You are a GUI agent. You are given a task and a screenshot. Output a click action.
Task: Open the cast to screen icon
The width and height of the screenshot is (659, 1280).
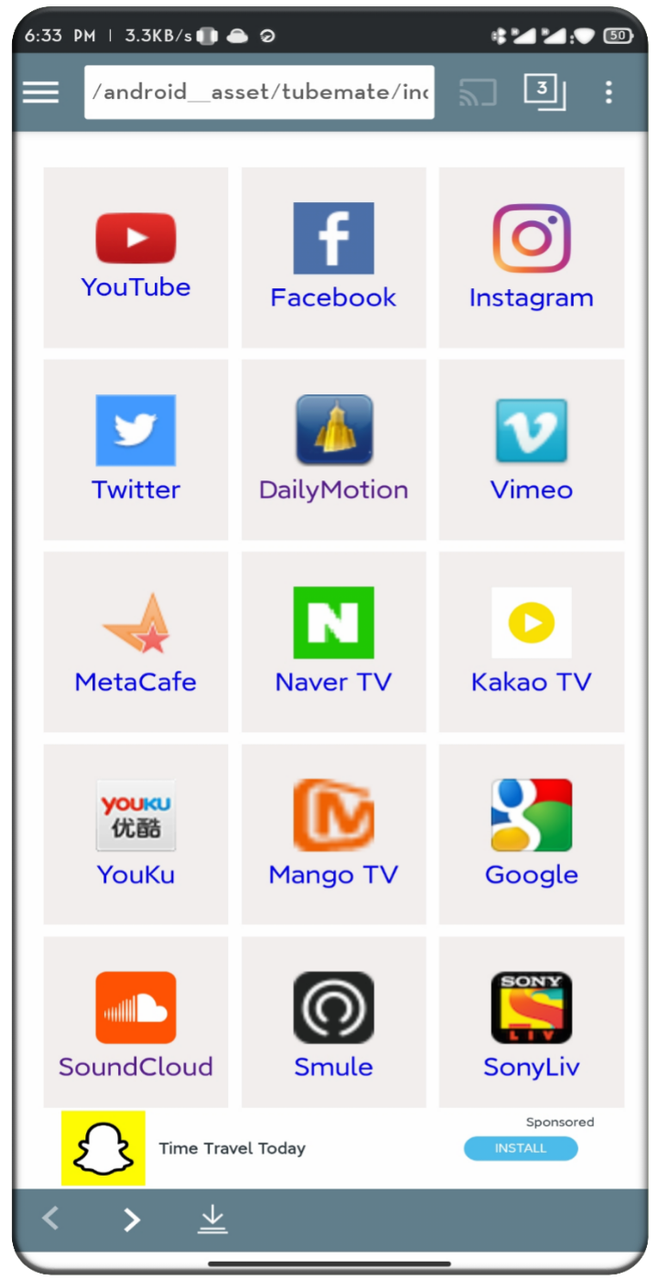pyautogui.click(x=478, y=93)
